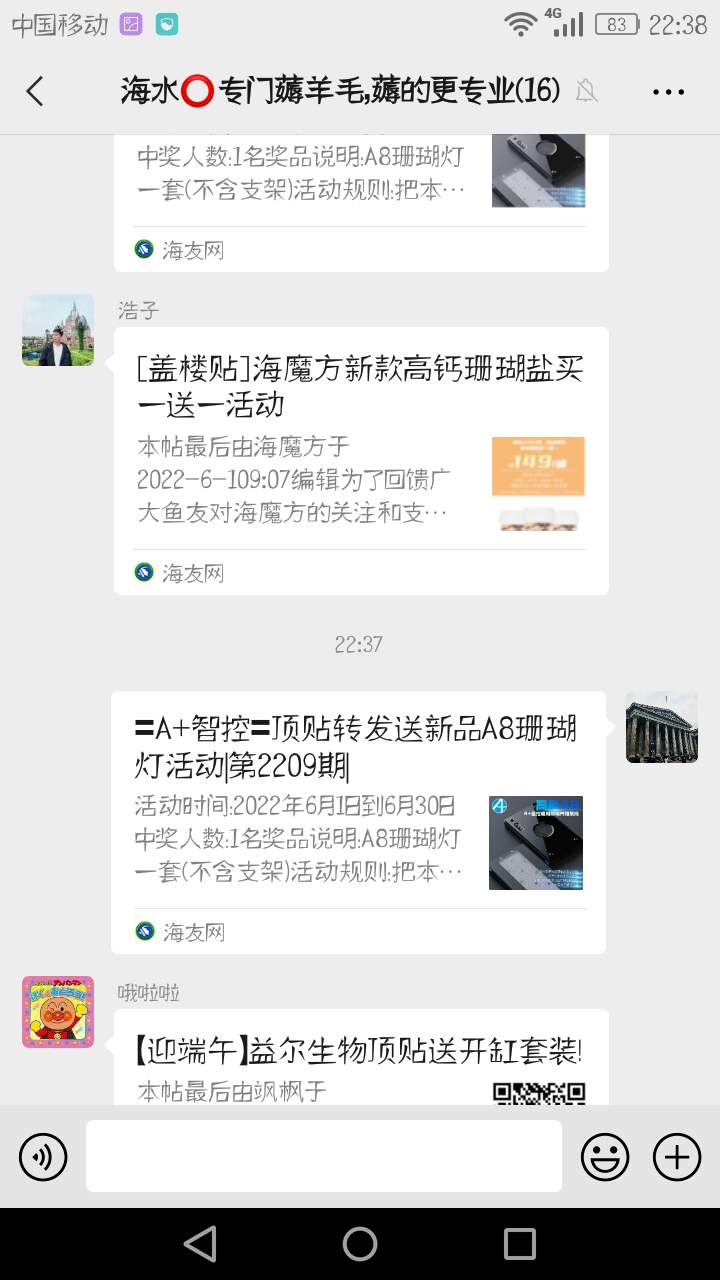Open my own avatar profile
Viewport: 720px width, 1280px height.
(x=662, y=727)
